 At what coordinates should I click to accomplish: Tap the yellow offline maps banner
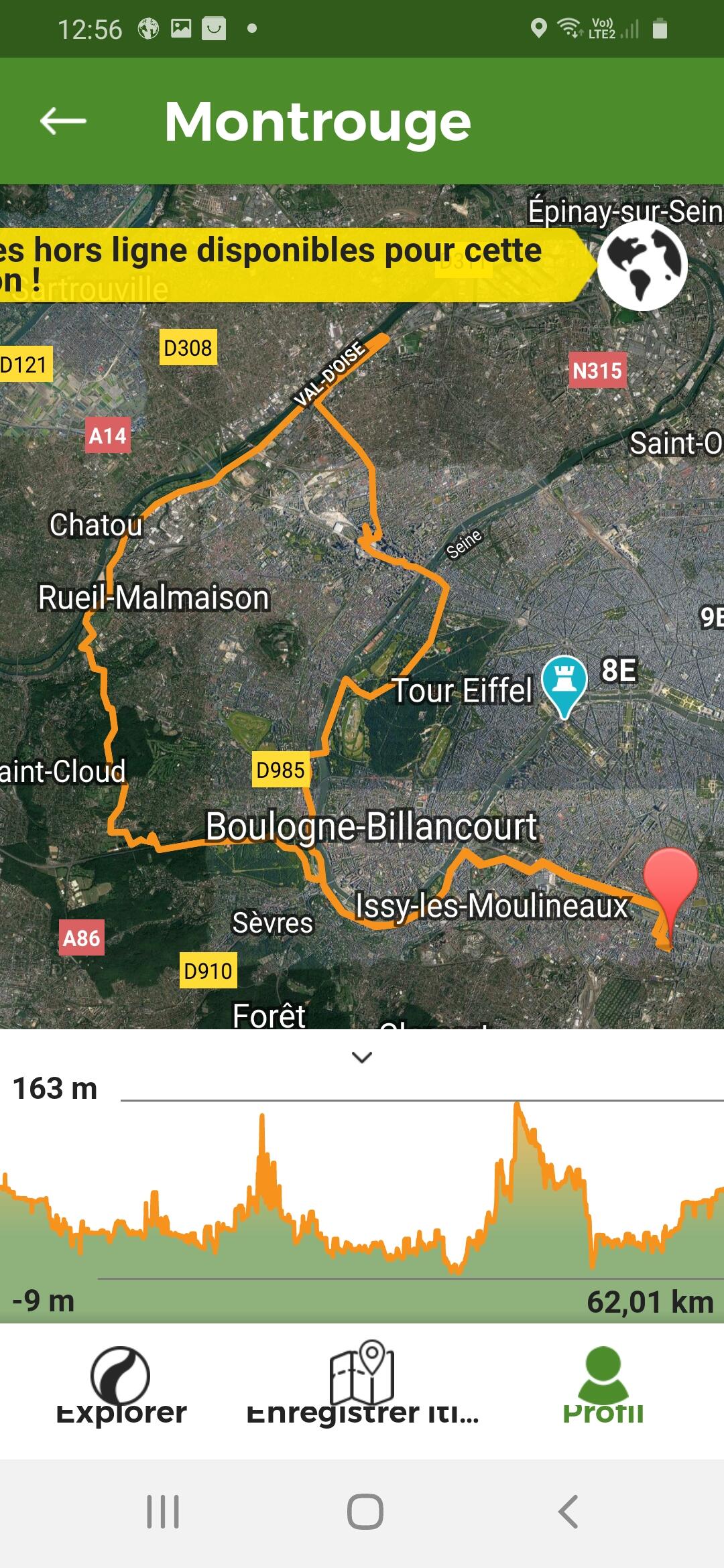pos(295,265)
